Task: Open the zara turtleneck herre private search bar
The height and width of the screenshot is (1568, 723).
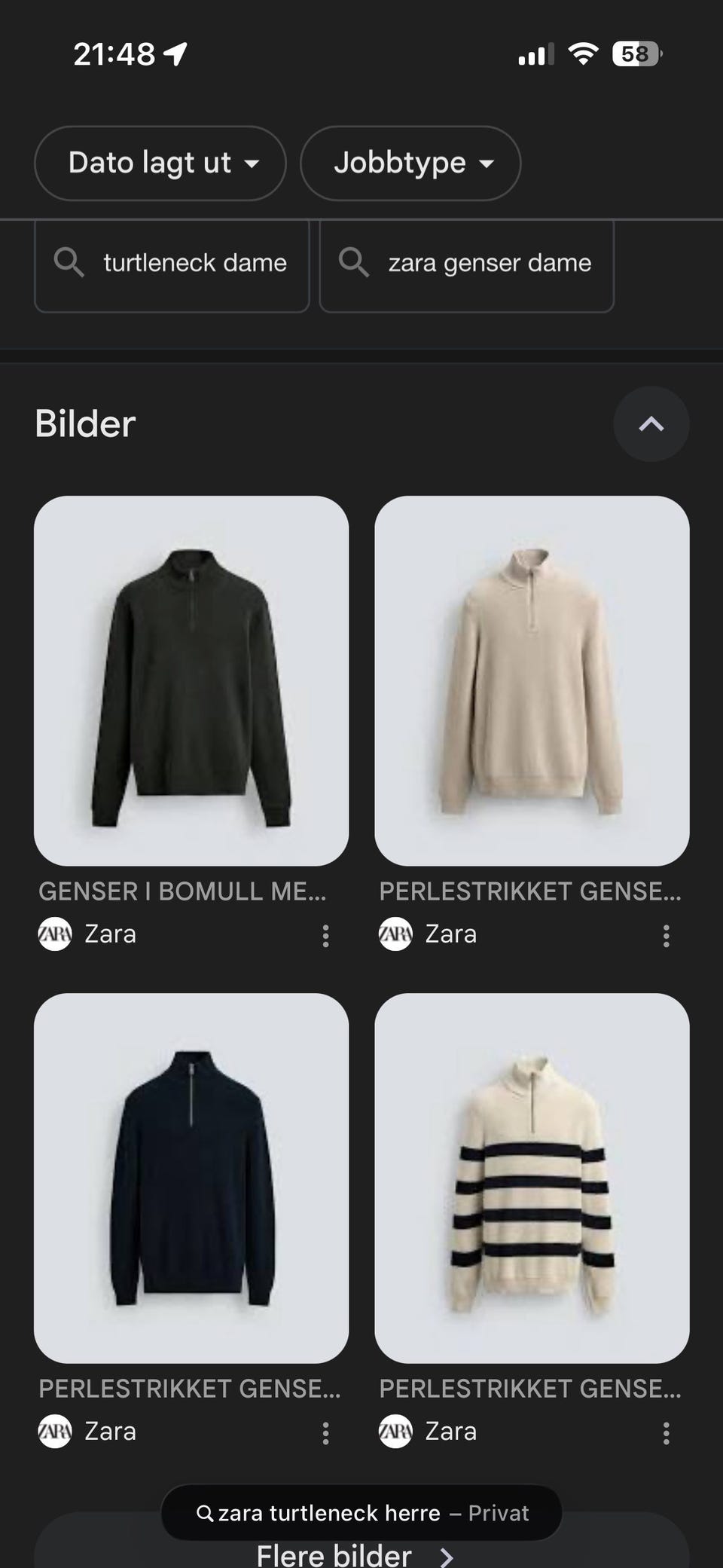Action: (361, 1512)
